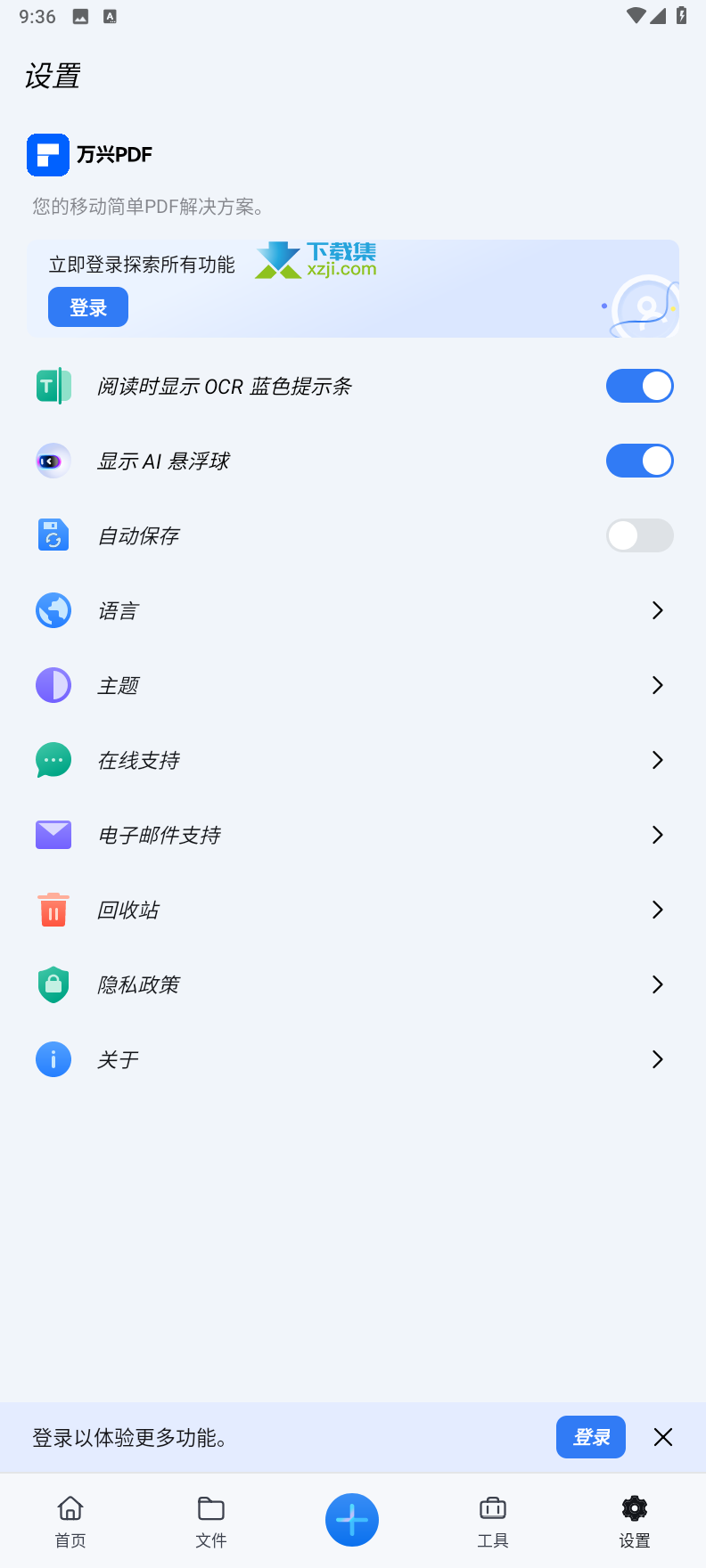Switch to the 工具 tab
This screenshot has width=706, height=1568.
(493, 1522)
